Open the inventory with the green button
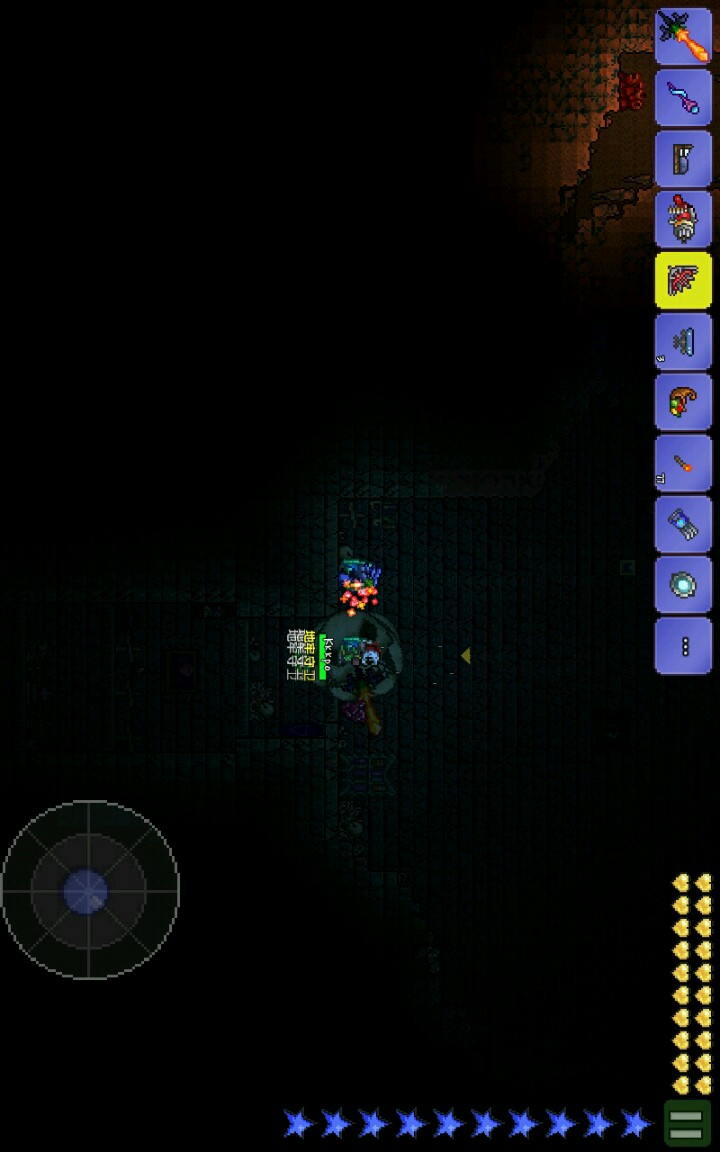 [x=688, y=1123]
